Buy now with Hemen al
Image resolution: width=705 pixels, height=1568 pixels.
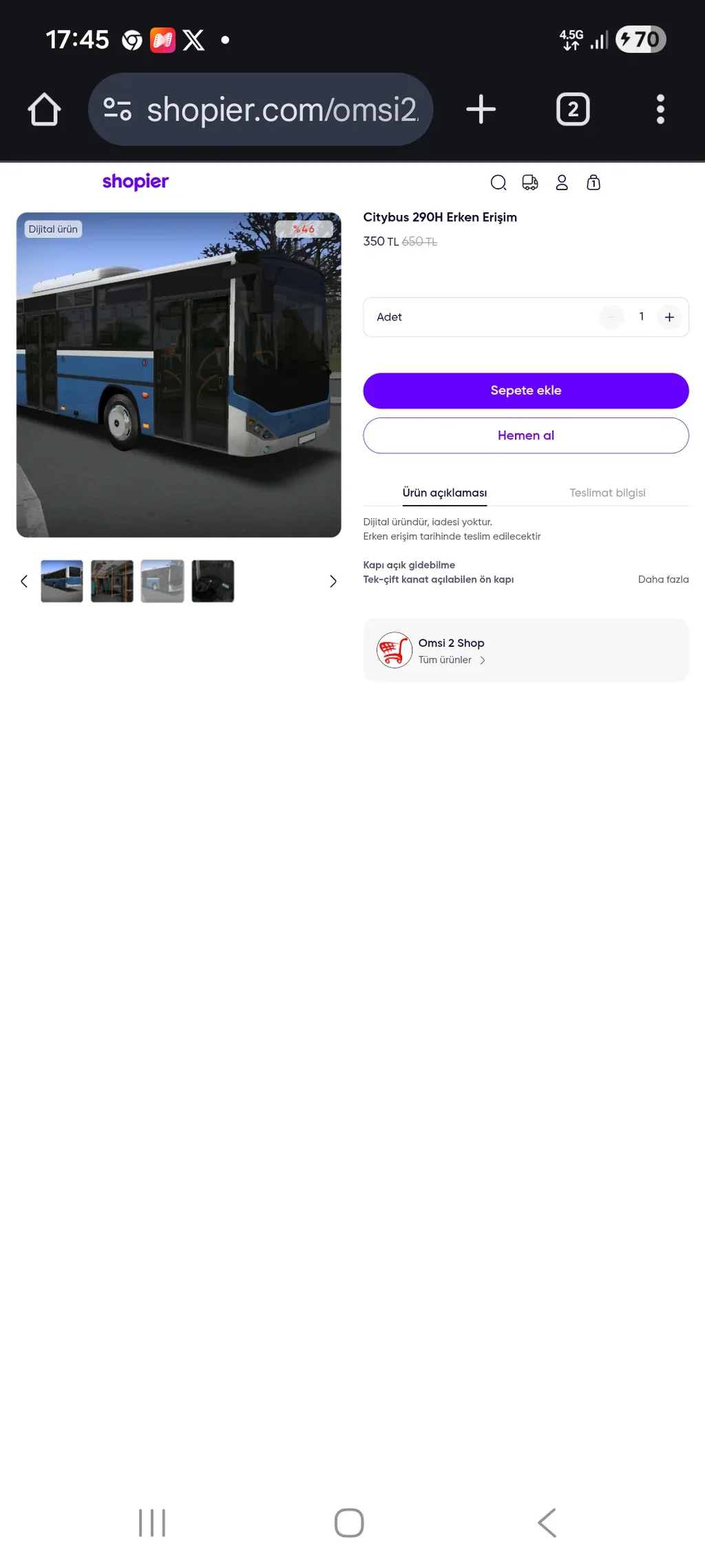526,435
